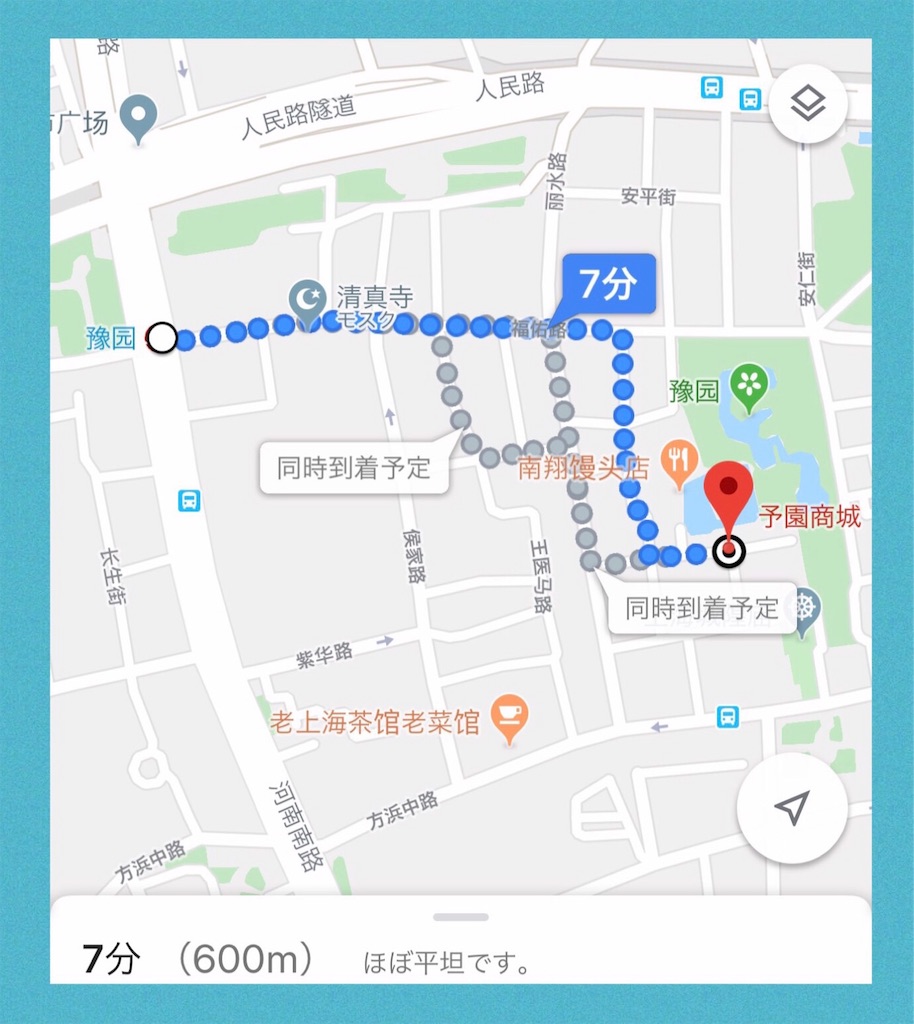Tap the blue 7分 route time label

coord(608,284)
